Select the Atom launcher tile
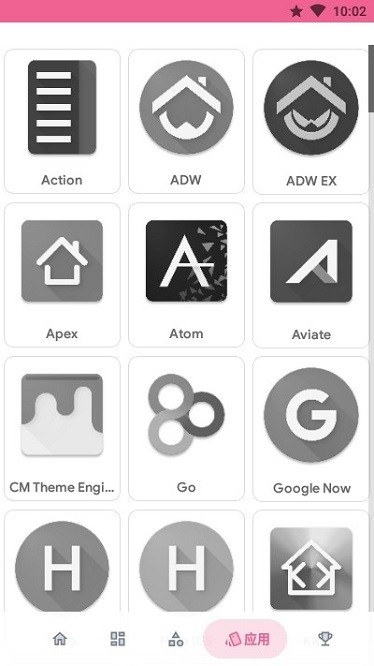The height and width of the screenshot is (666, 374). pyautogui.click(x=186, y=275)
